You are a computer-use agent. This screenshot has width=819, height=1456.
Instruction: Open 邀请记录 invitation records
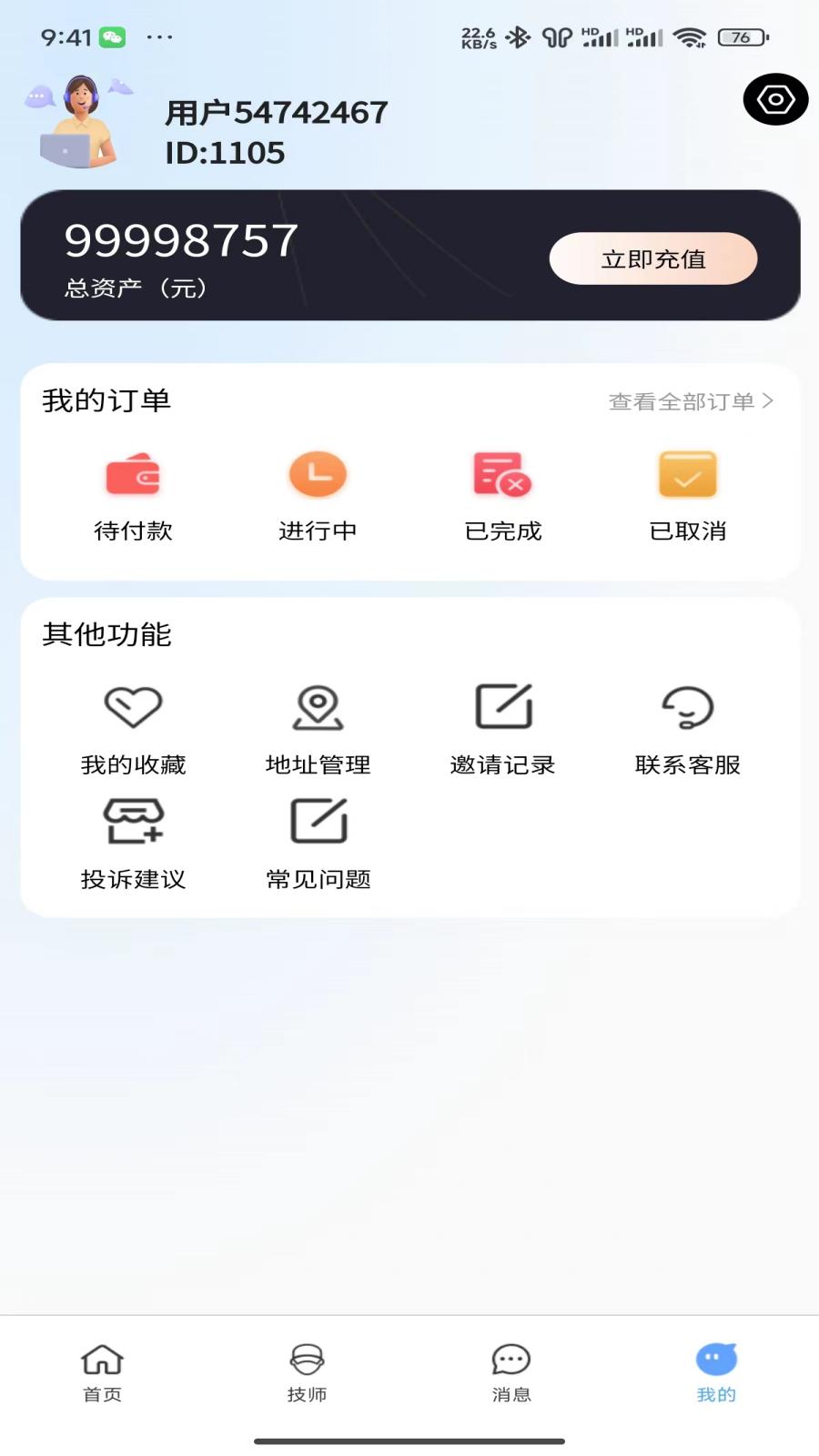tap(502, 729)
